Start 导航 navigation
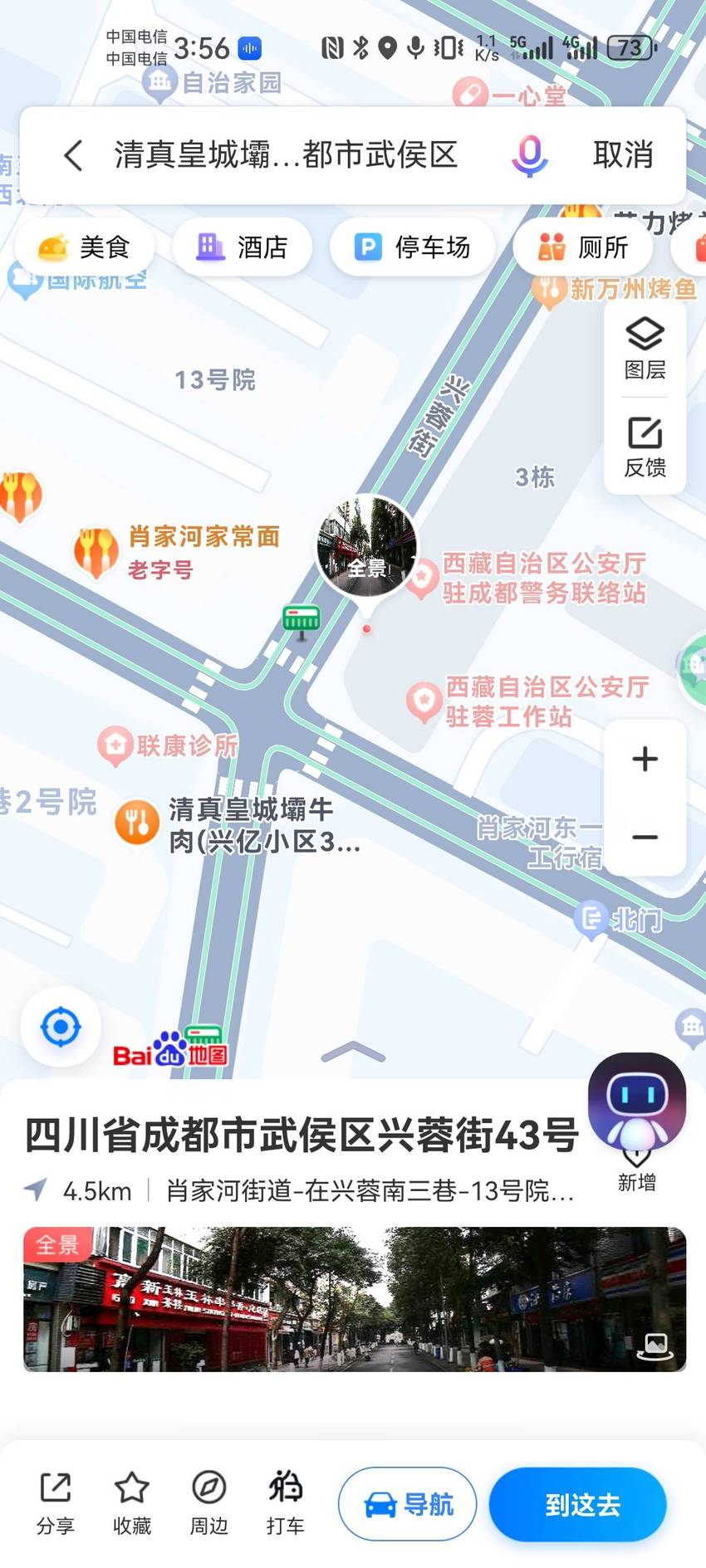Screen dimensions: 706x1568 [x=408, y=1504]
